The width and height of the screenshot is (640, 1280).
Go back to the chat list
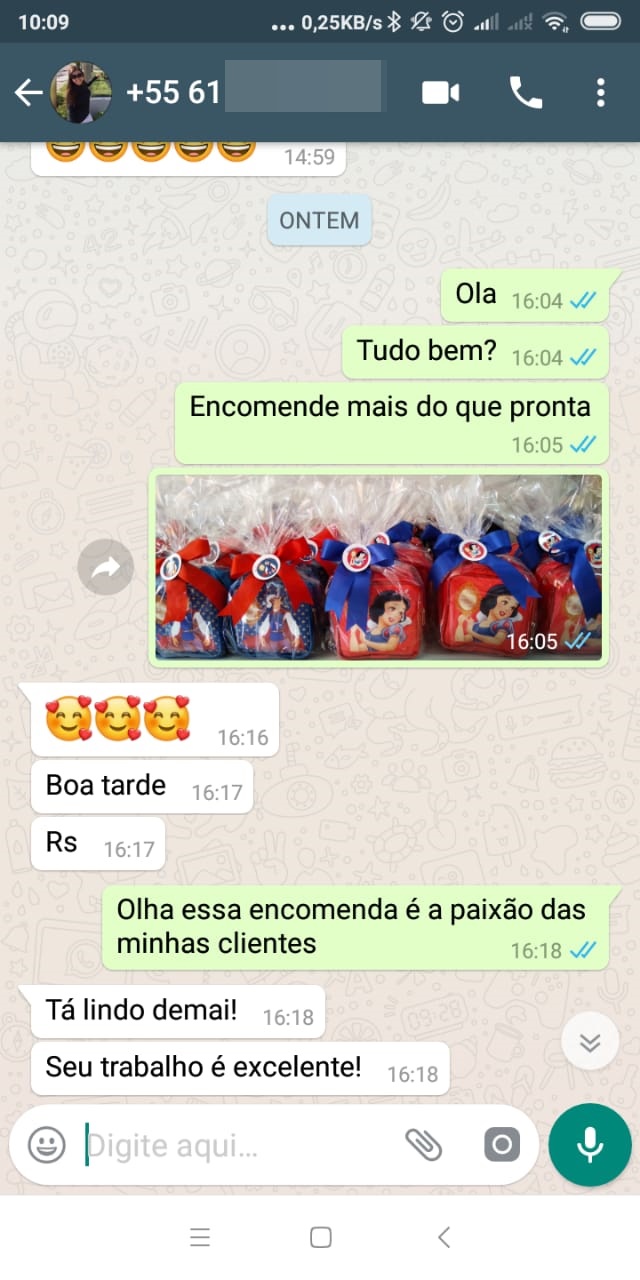28,93
